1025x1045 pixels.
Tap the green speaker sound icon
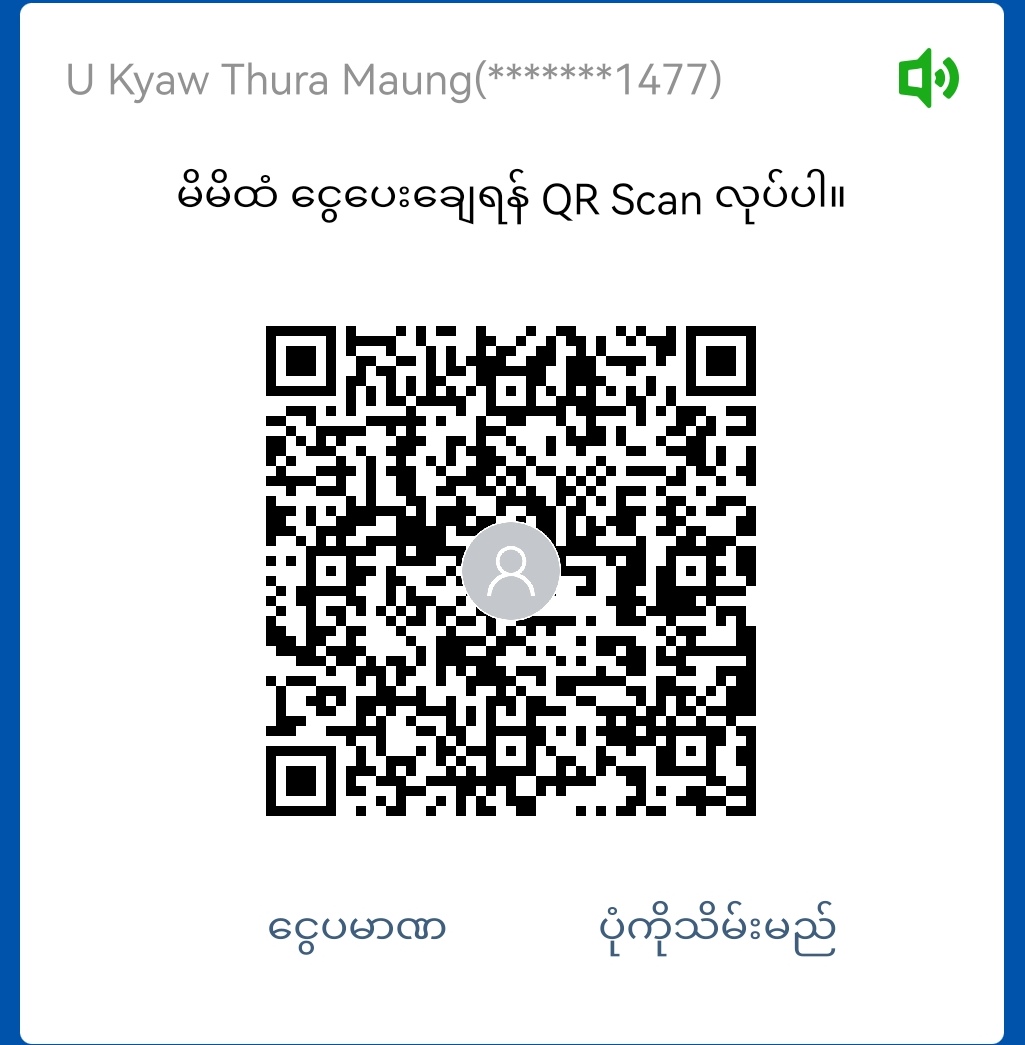(928, 78)
